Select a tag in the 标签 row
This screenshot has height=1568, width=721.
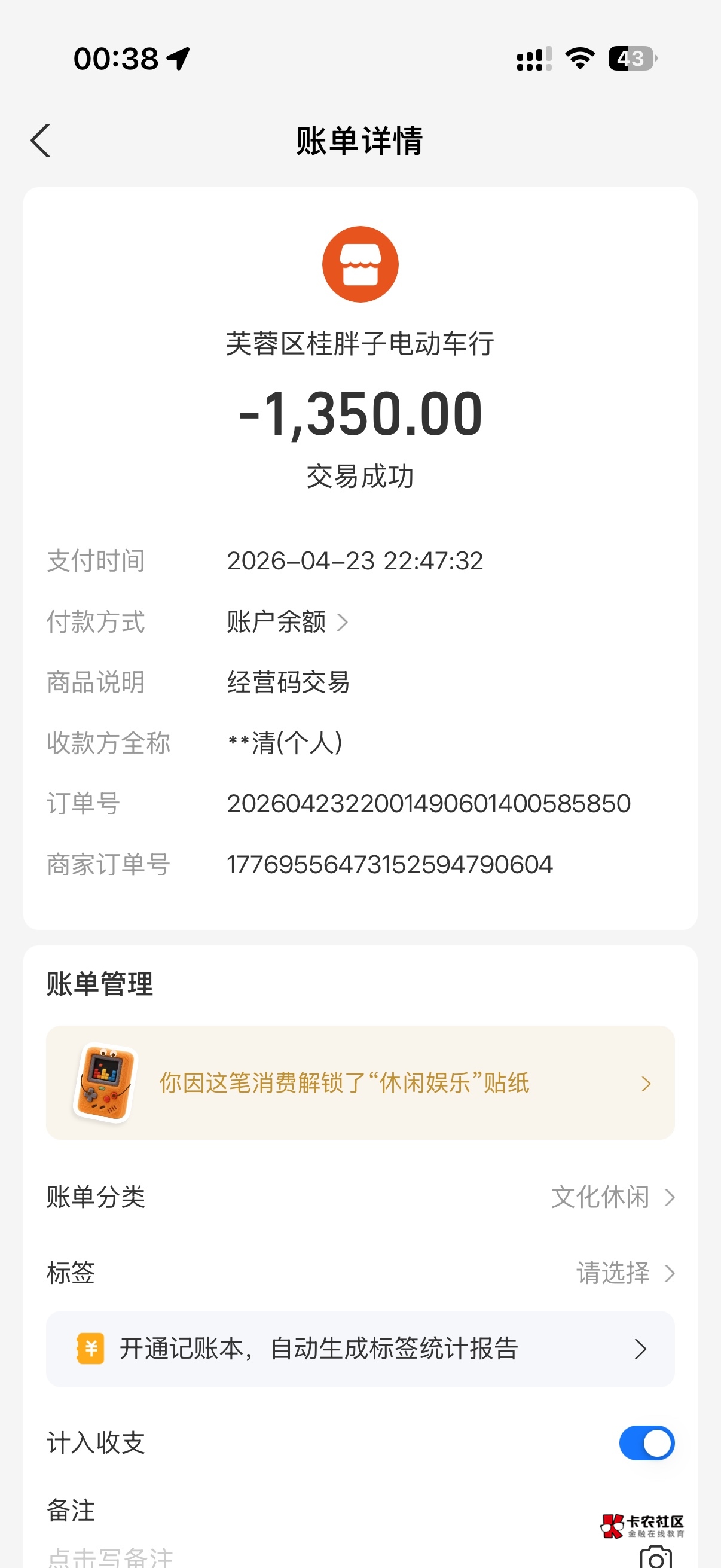625,1273
